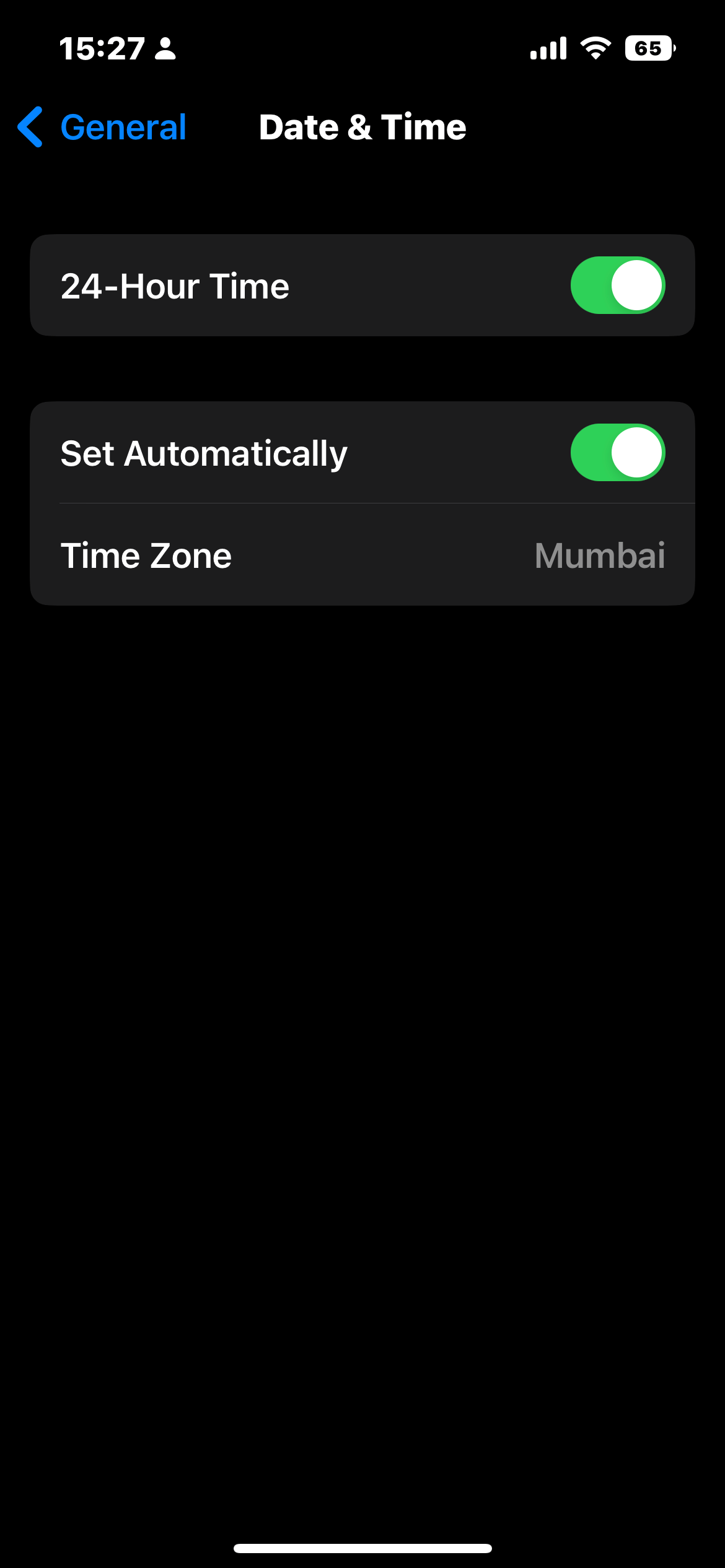
Task: Tap the blue General back link
Action: pos(123,127)
